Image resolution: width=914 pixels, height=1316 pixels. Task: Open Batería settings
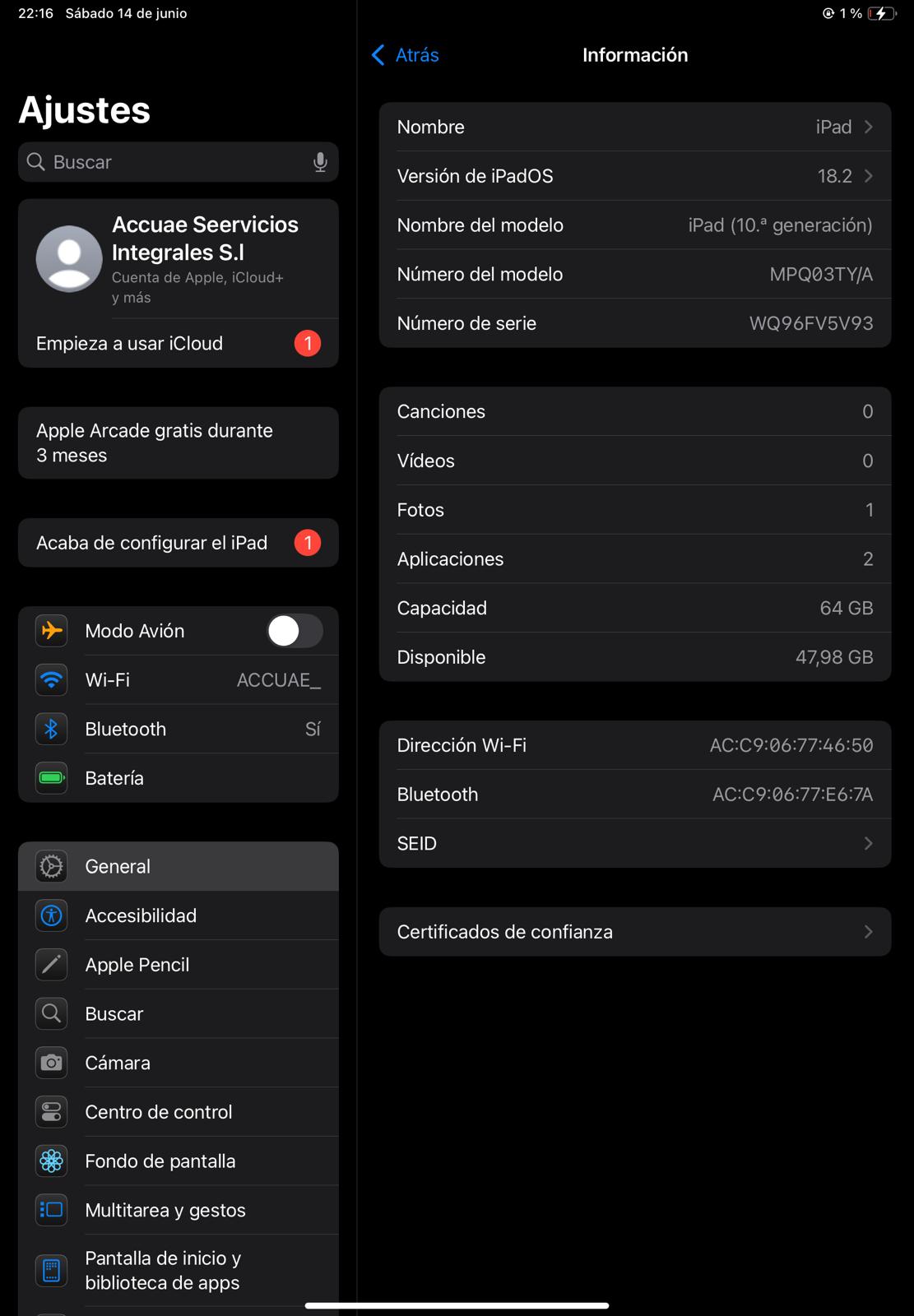pos(179,778)
